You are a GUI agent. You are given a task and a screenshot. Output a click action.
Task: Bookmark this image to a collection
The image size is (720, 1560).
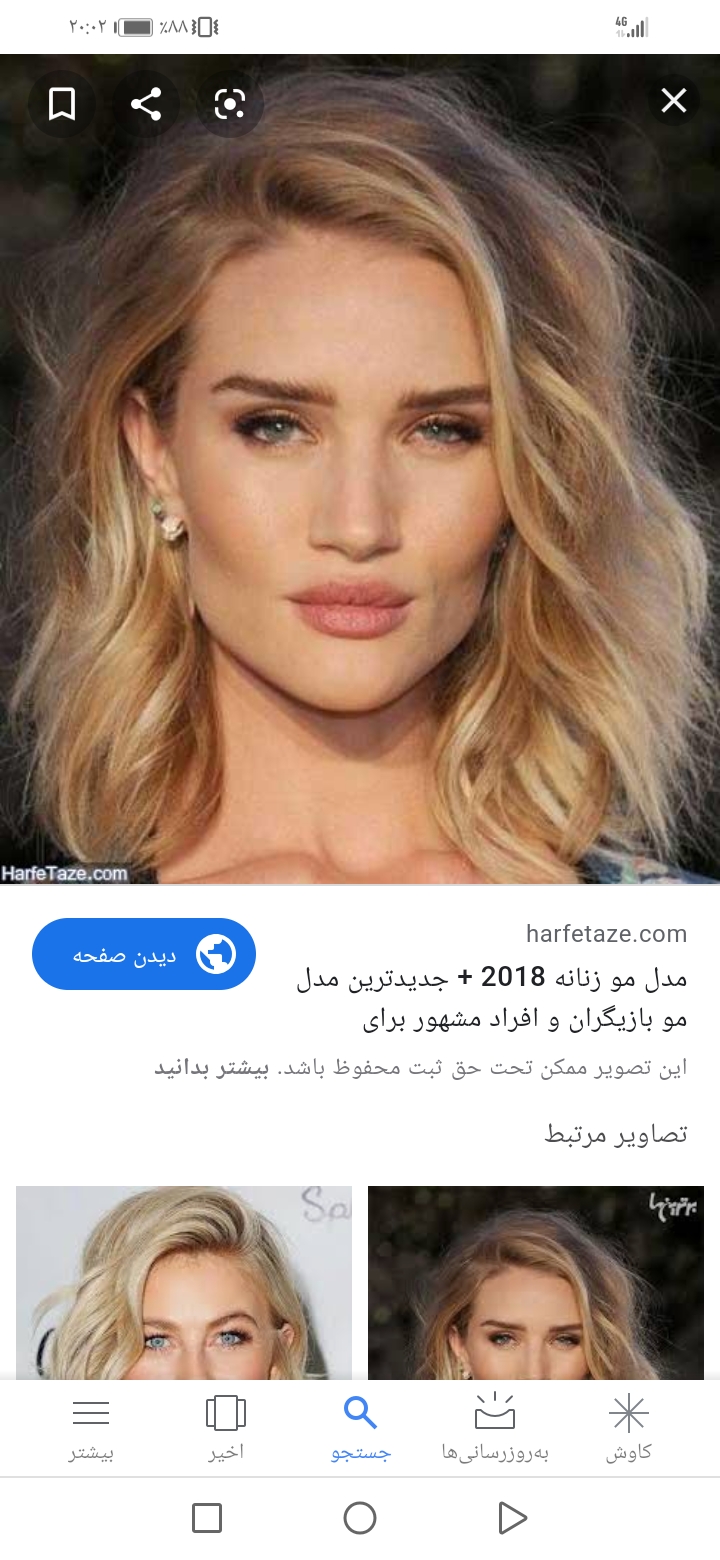coord(62,103)
